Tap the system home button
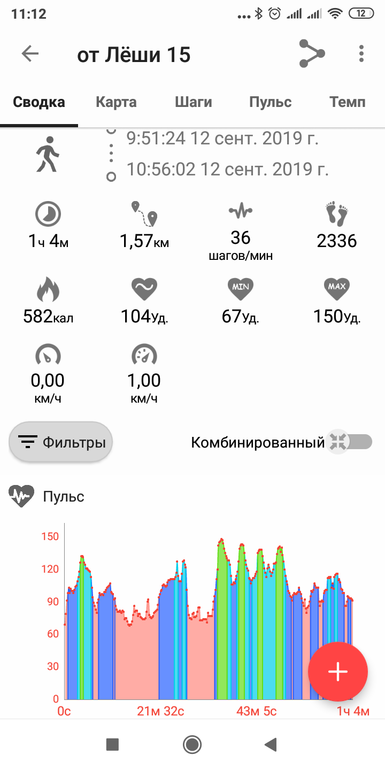This screenshot has width=385, height=770. click(x=192, y=744)
